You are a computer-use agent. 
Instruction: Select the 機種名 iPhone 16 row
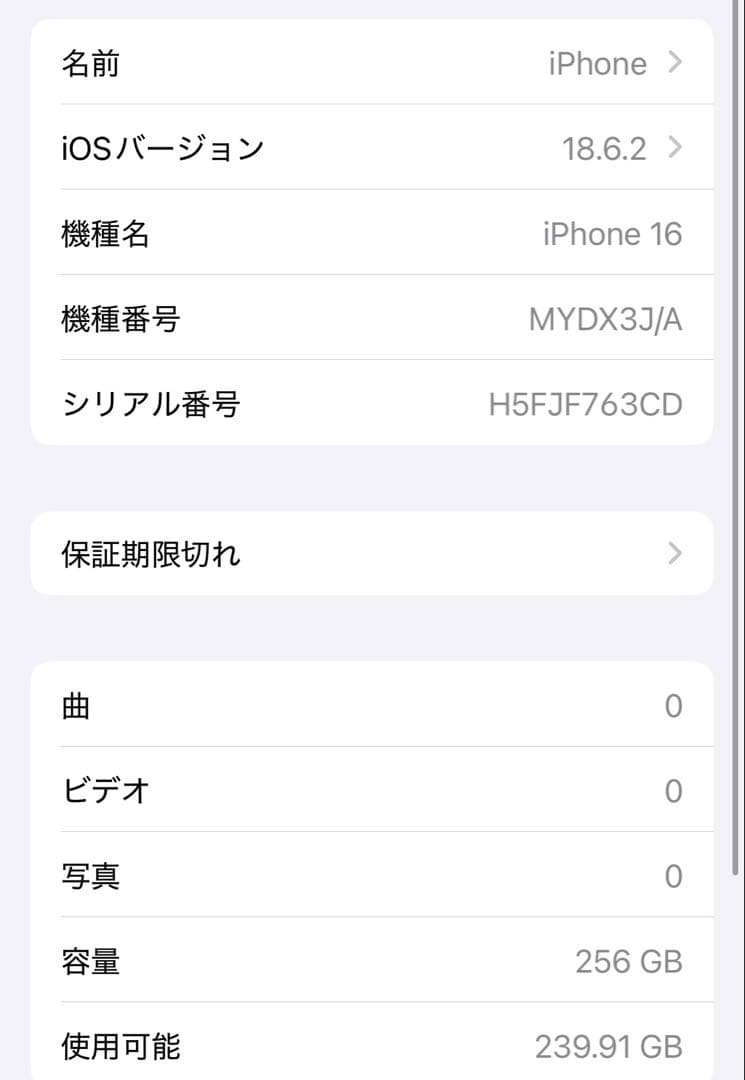point(370,233)
